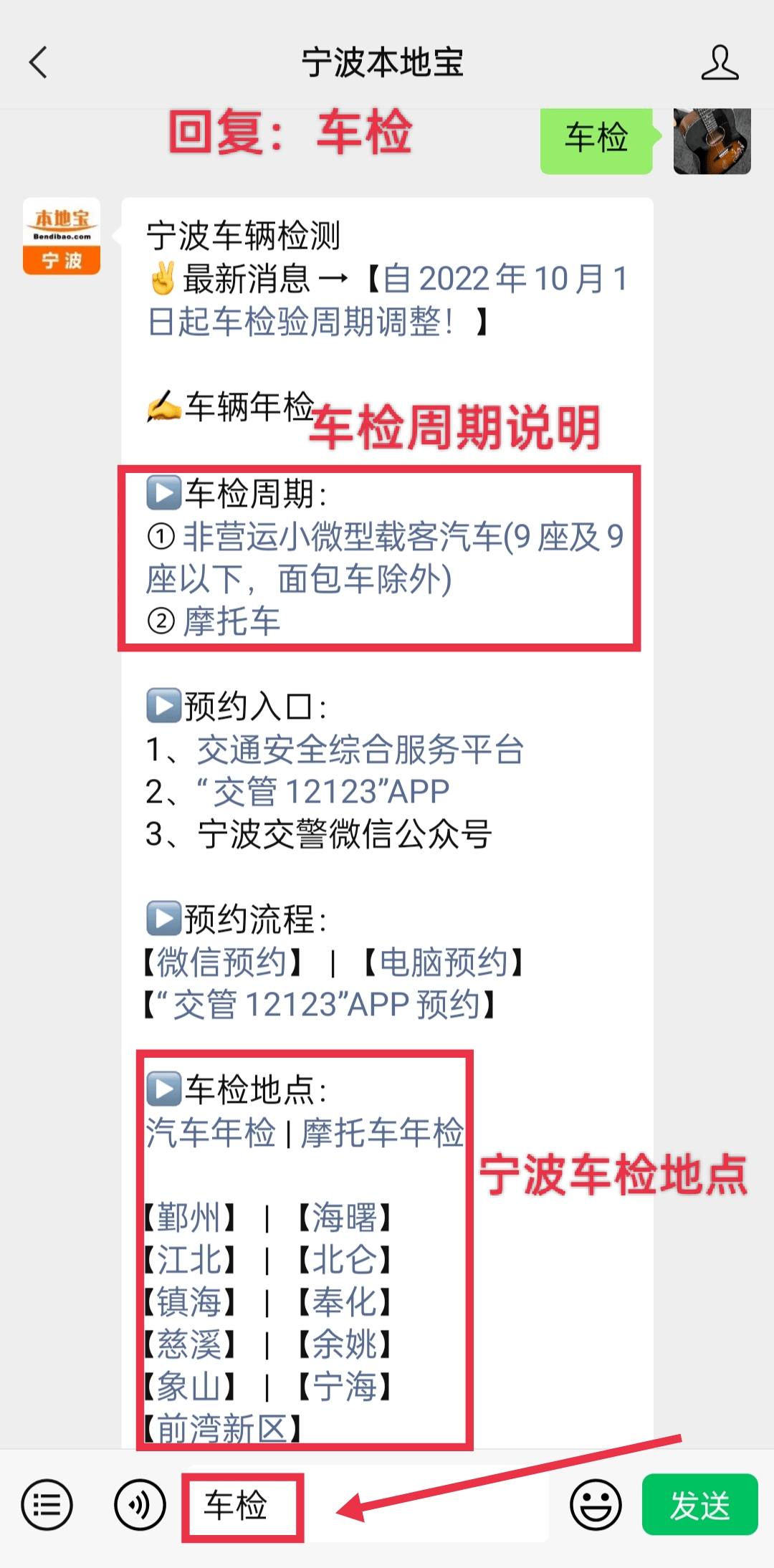Open 交通安全综合服务平台 link
This screenshot has width=774, height=1568.
[x=360, y=750]
